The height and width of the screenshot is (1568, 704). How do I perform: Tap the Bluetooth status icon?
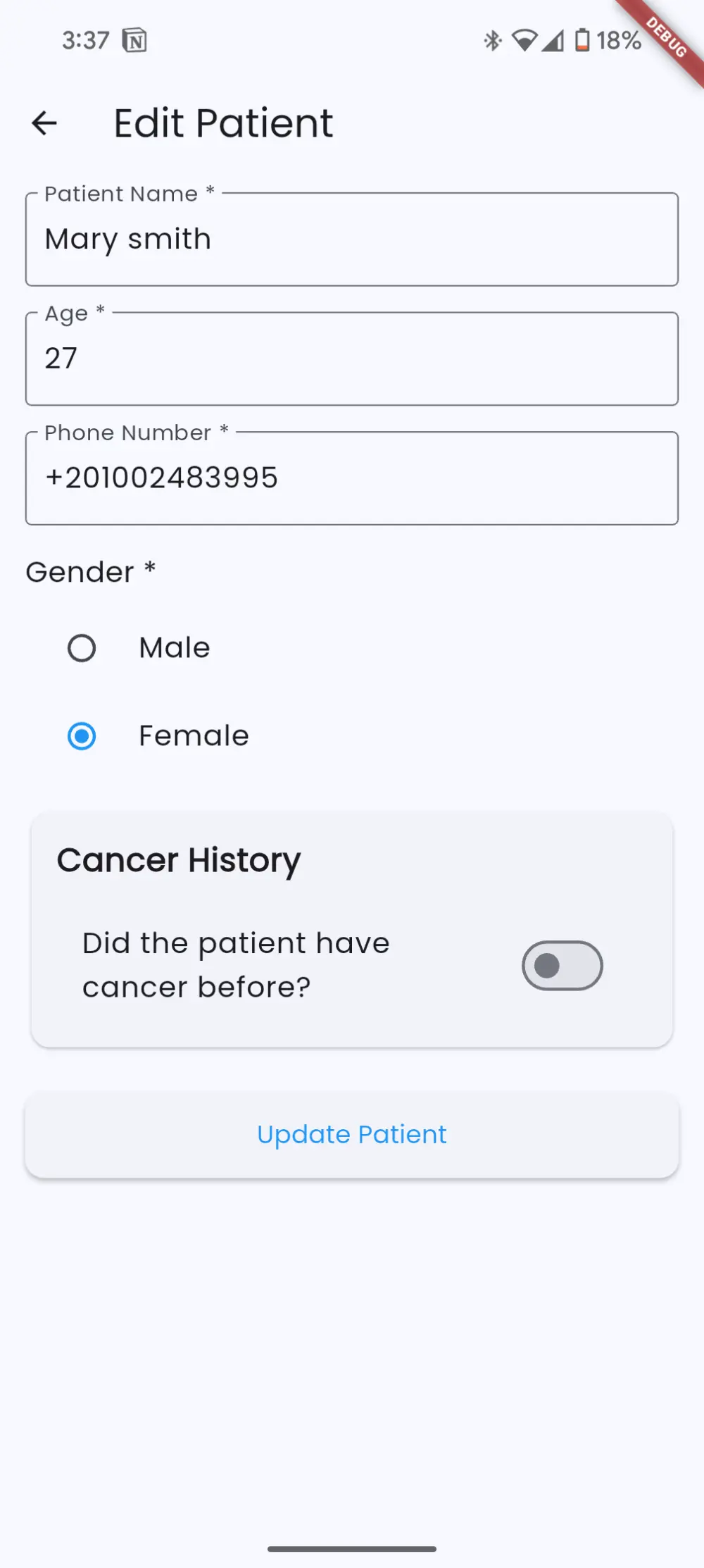[x=493, y=41]
